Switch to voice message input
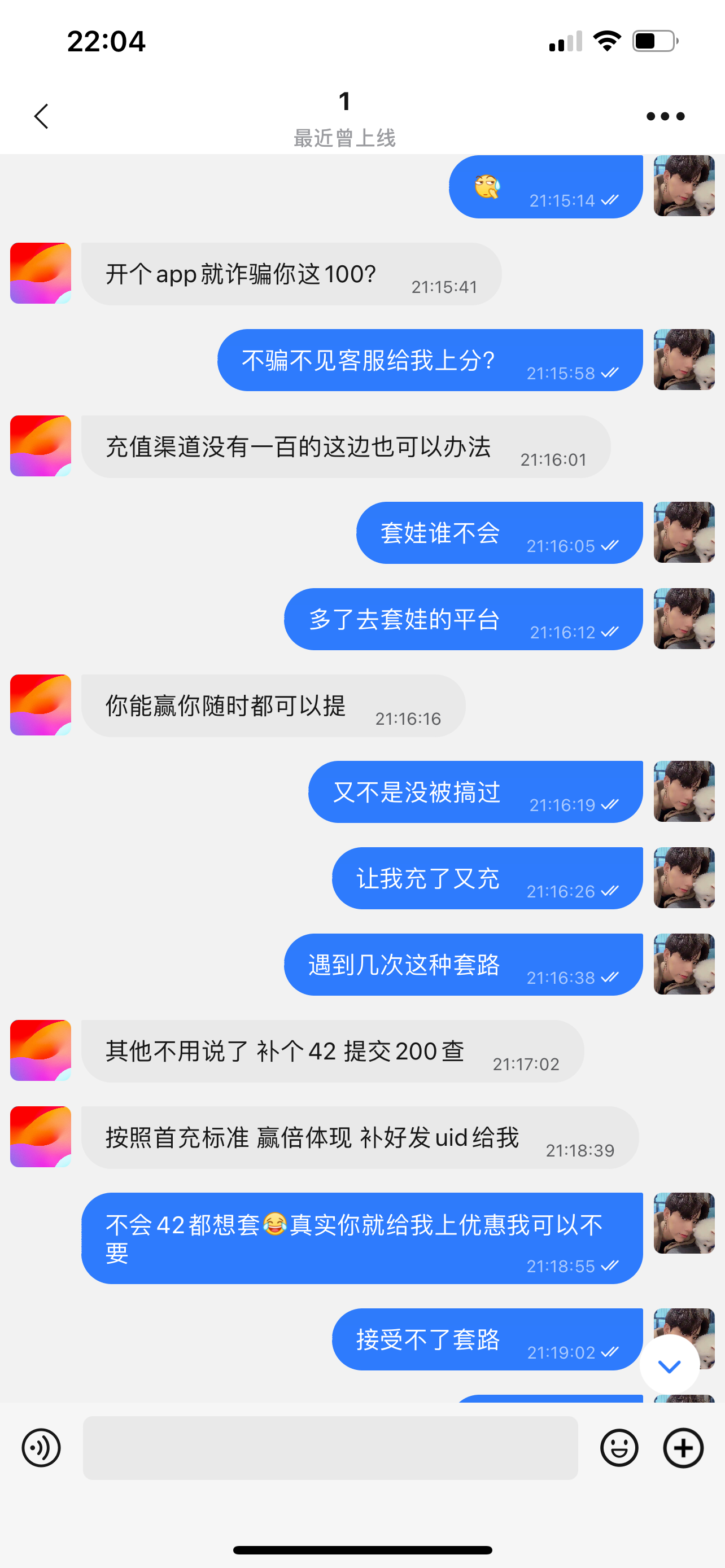This screenshot has height=1568, width=725. pos(41,1447)
